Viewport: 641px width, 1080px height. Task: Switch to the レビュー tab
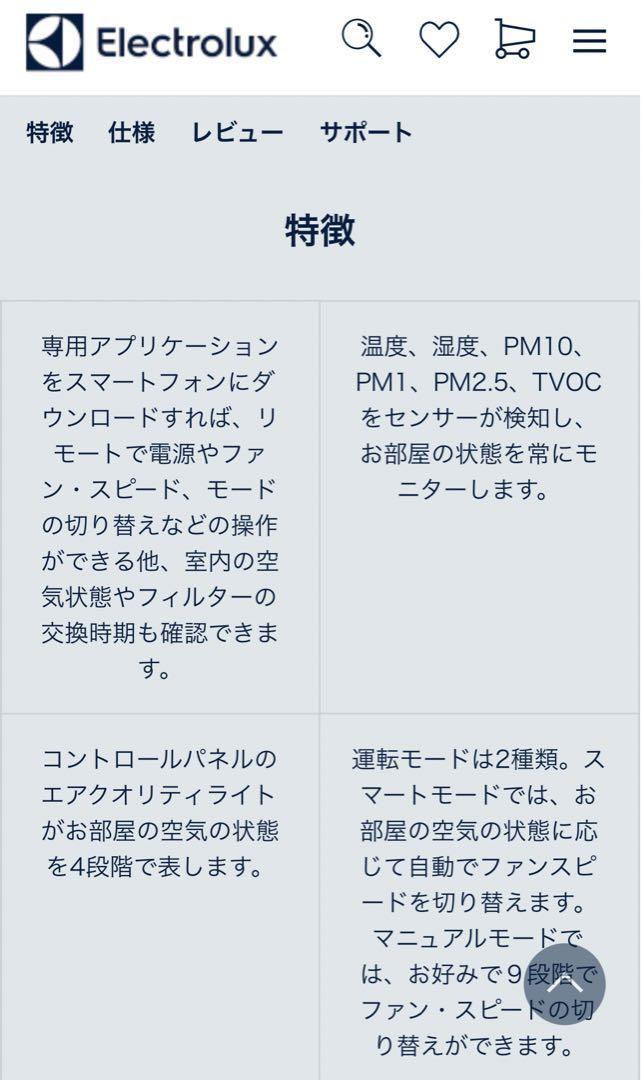click(x=238, y=132)
